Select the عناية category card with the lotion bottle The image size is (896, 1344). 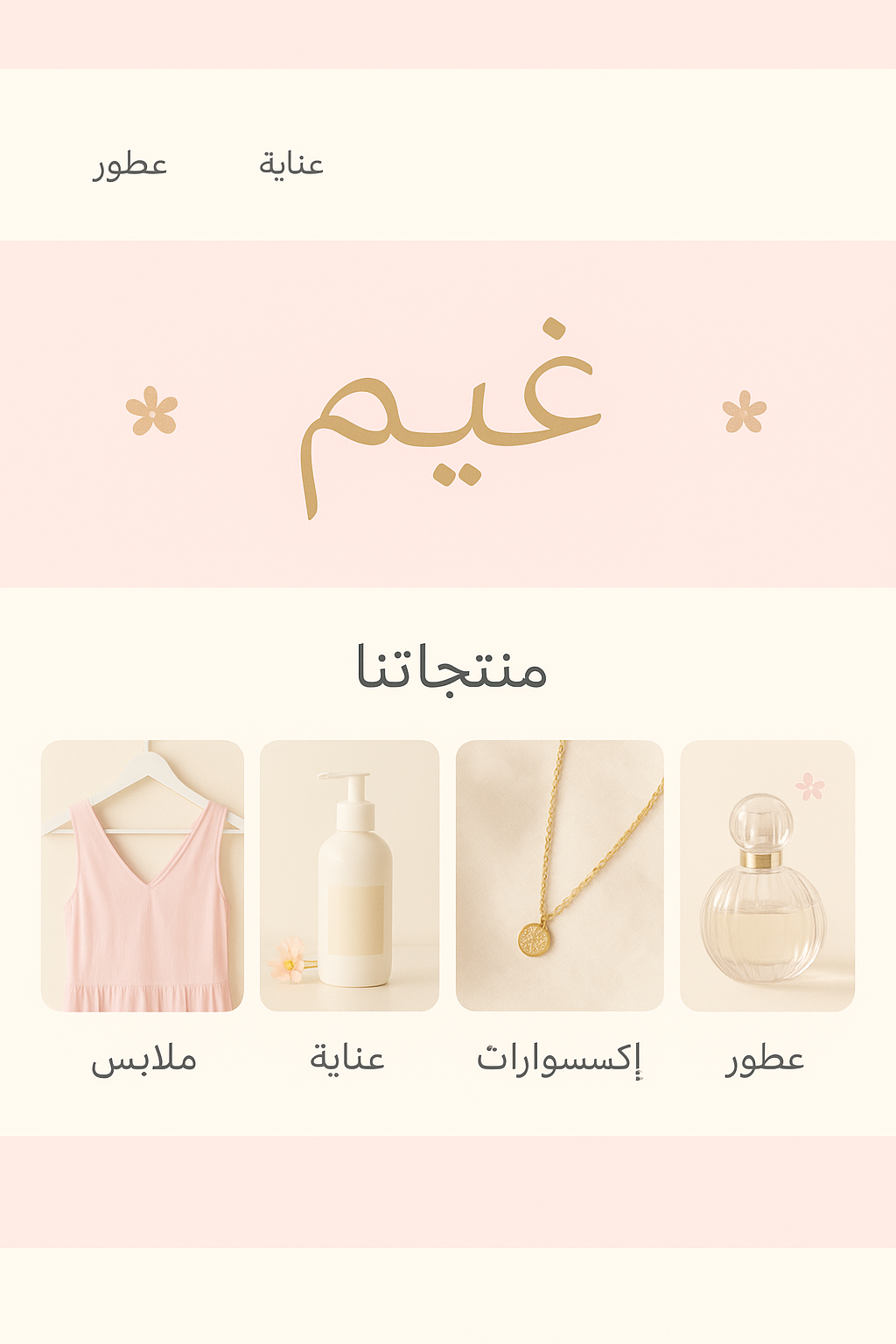(349, 876)
